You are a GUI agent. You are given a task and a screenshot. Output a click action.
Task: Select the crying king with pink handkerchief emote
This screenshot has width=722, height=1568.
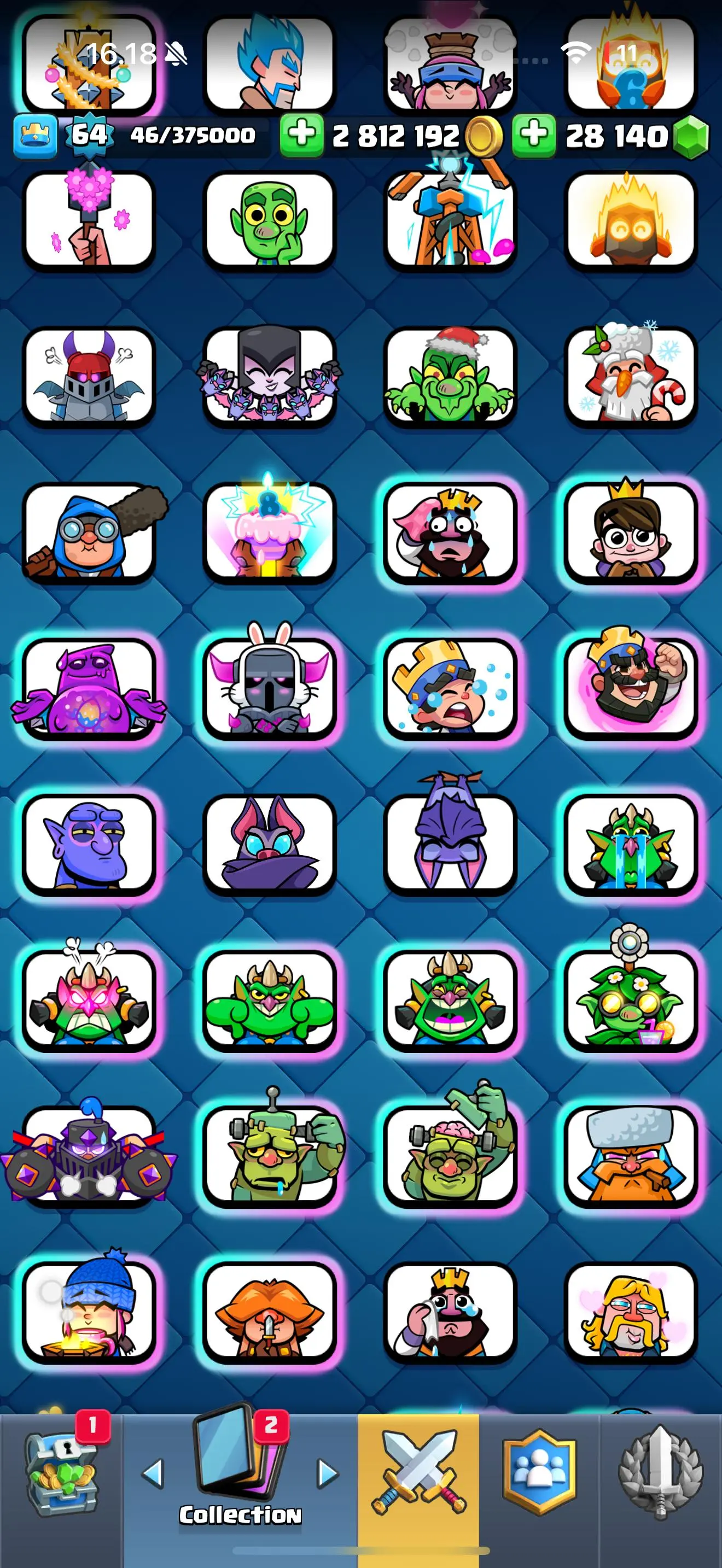tap(450, 532)
